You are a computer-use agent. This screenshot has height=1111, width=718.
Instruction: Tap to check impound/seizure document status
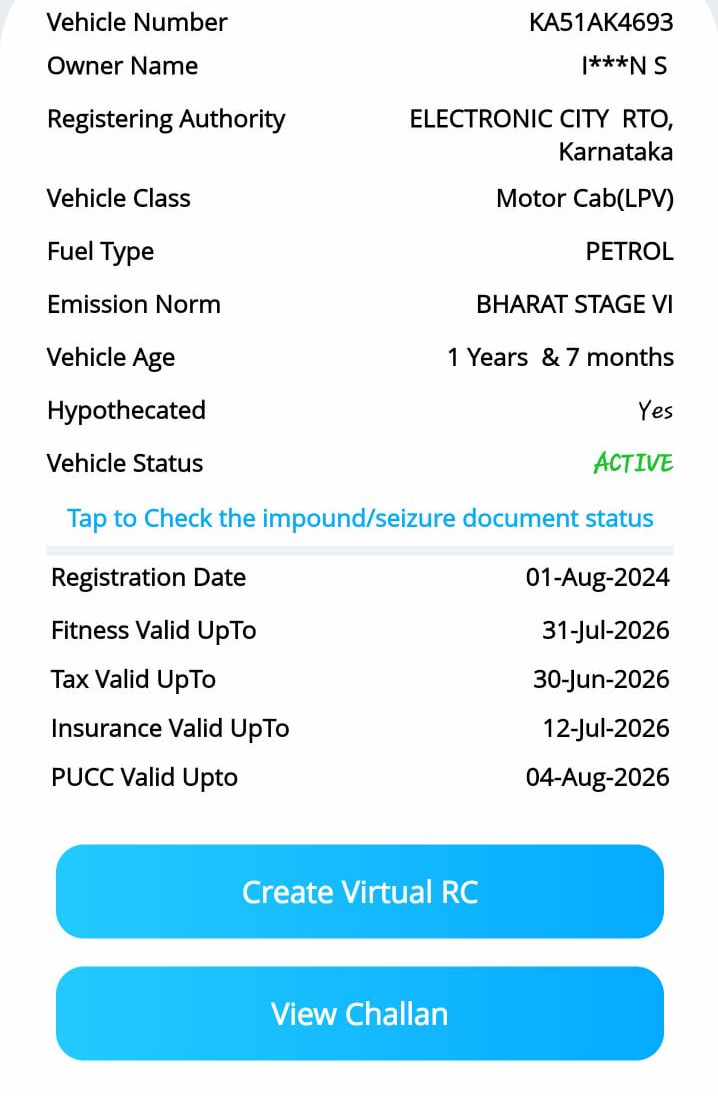[360, 518]
